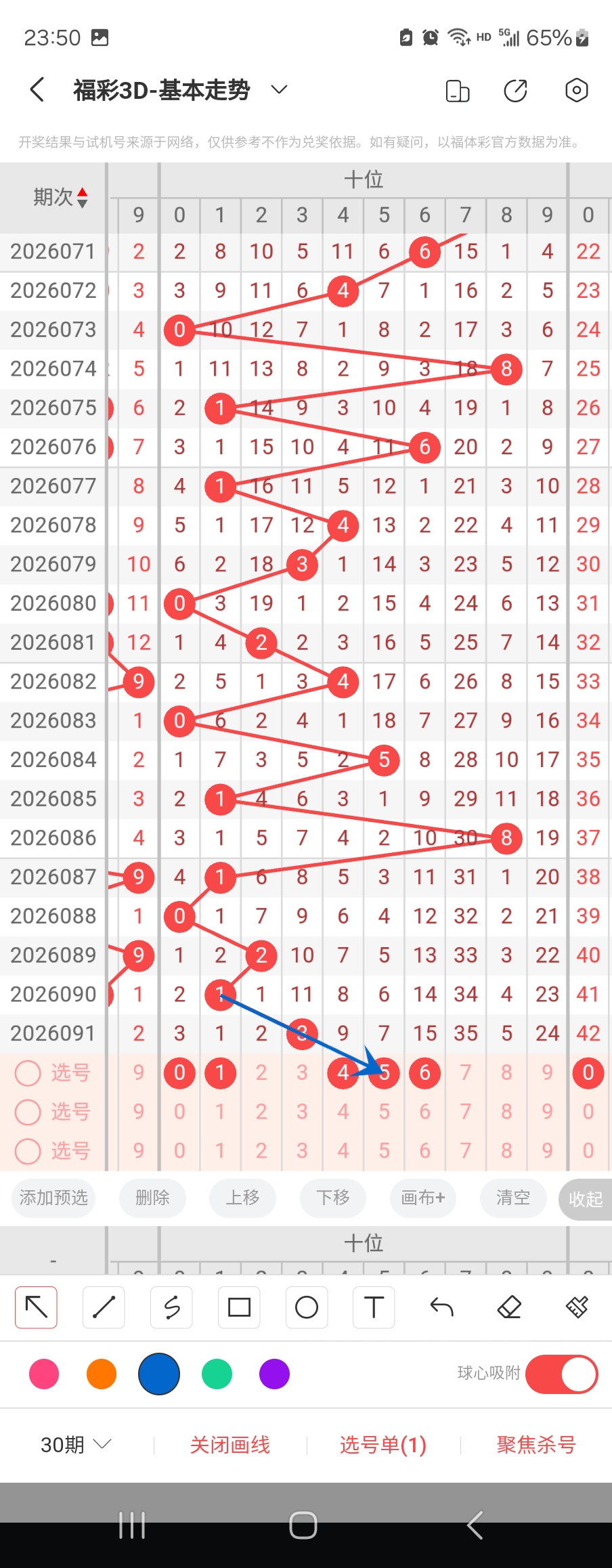Go back using the top-left arrow
This screenshot has width=612, height=1568.
click(38, 90)
